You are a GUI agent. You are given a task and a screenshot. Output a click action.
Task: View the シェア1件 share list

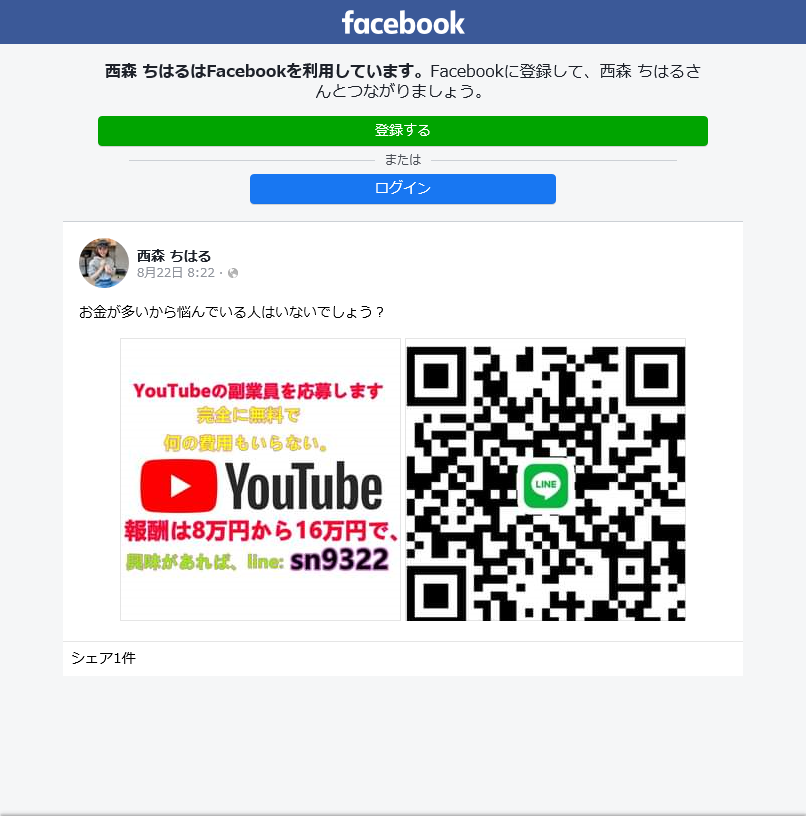103,658
